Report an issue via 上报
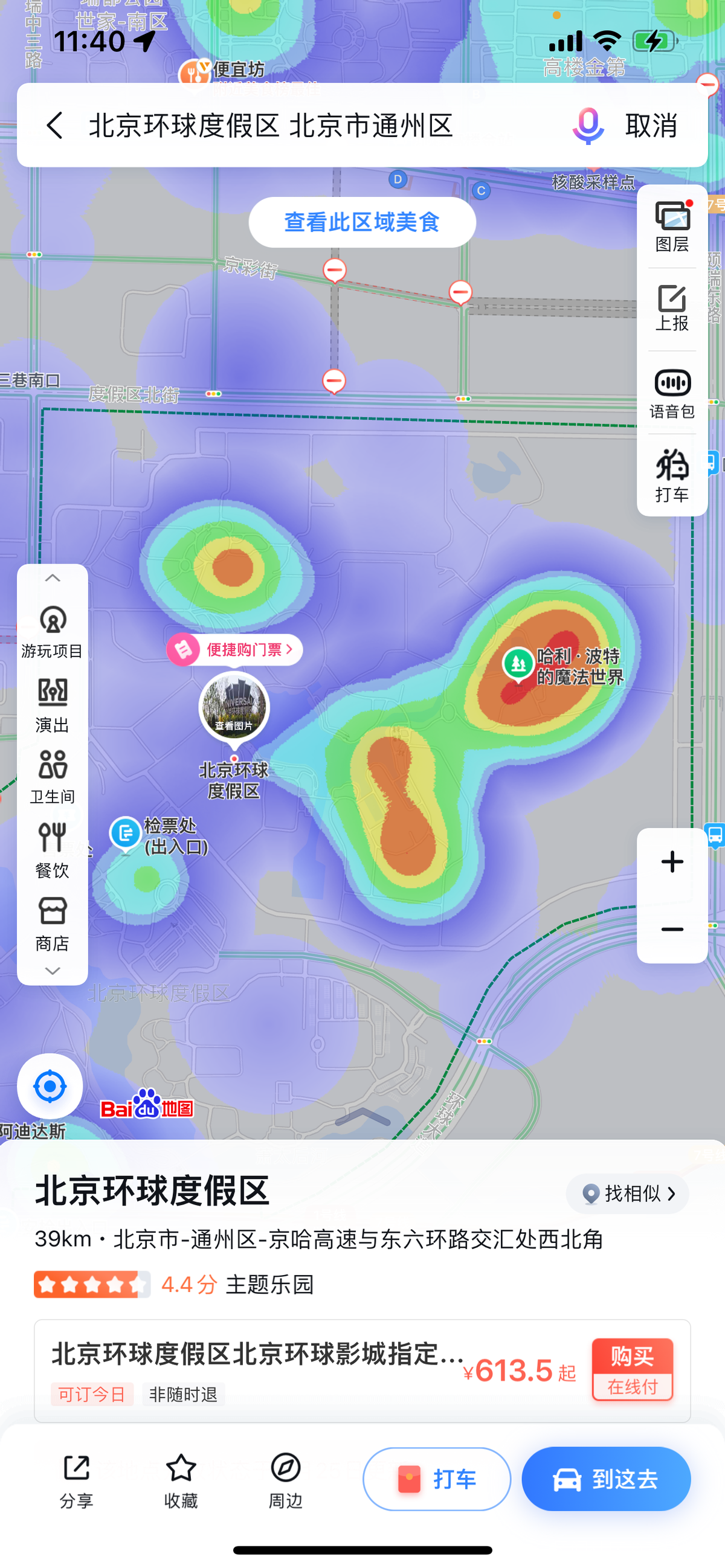725x1568 pixels. 672,308
